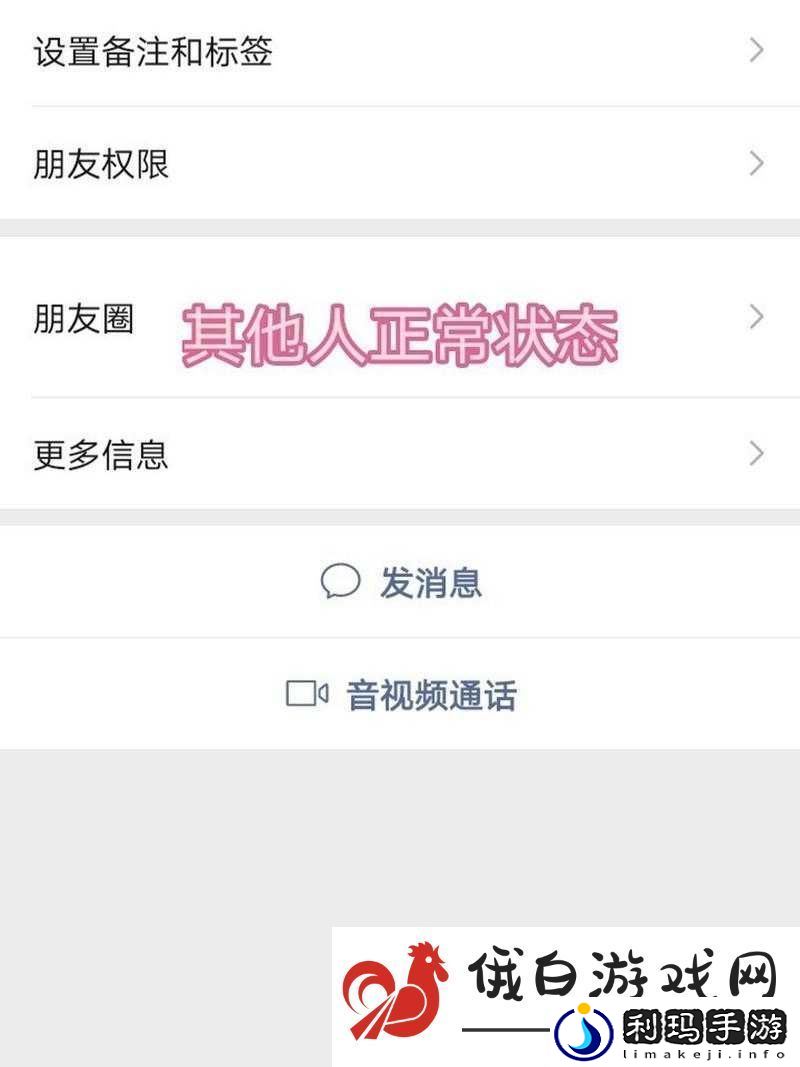Open 朋友权限 settings

[x=400, y=163]
